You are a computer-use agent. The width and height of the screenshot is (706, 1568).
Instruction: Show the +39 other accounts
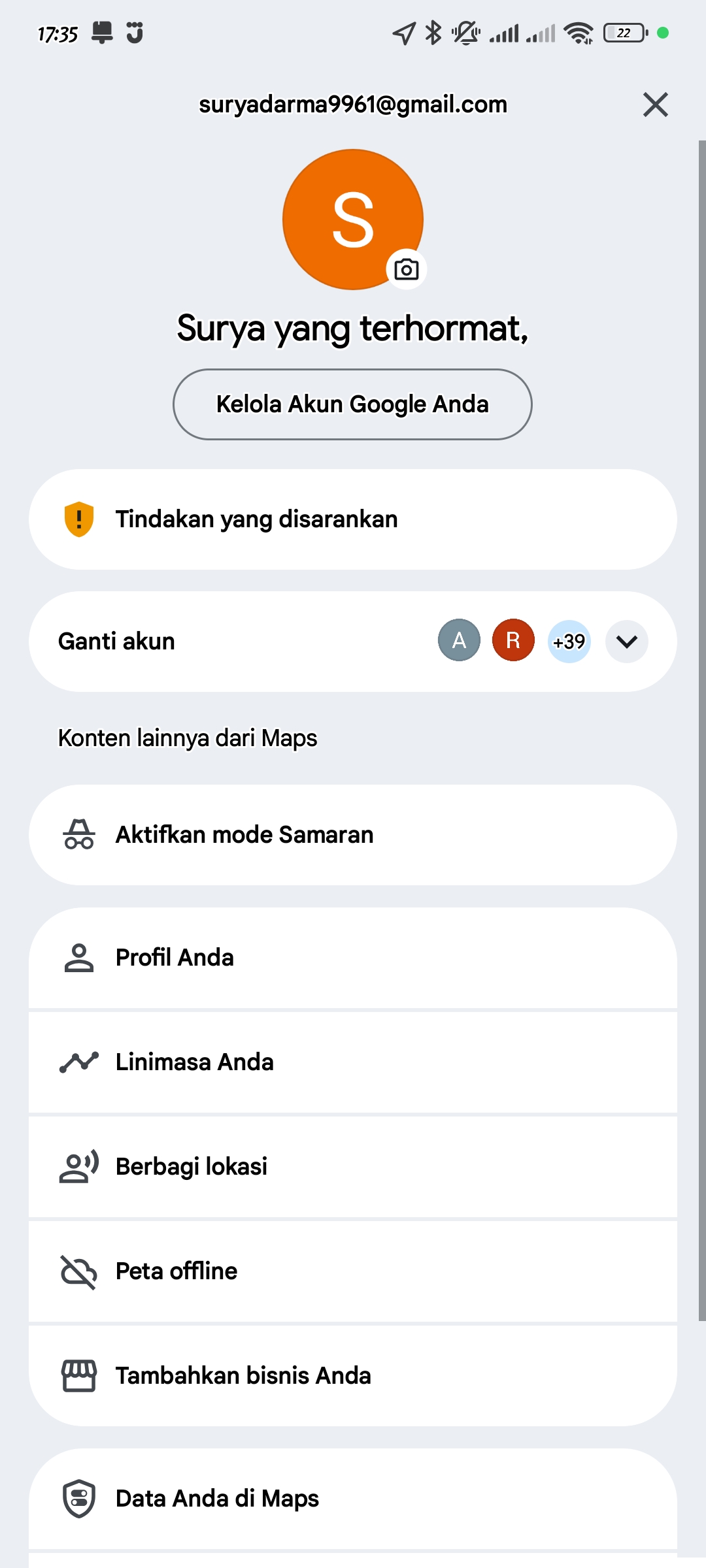coord(569,642)
